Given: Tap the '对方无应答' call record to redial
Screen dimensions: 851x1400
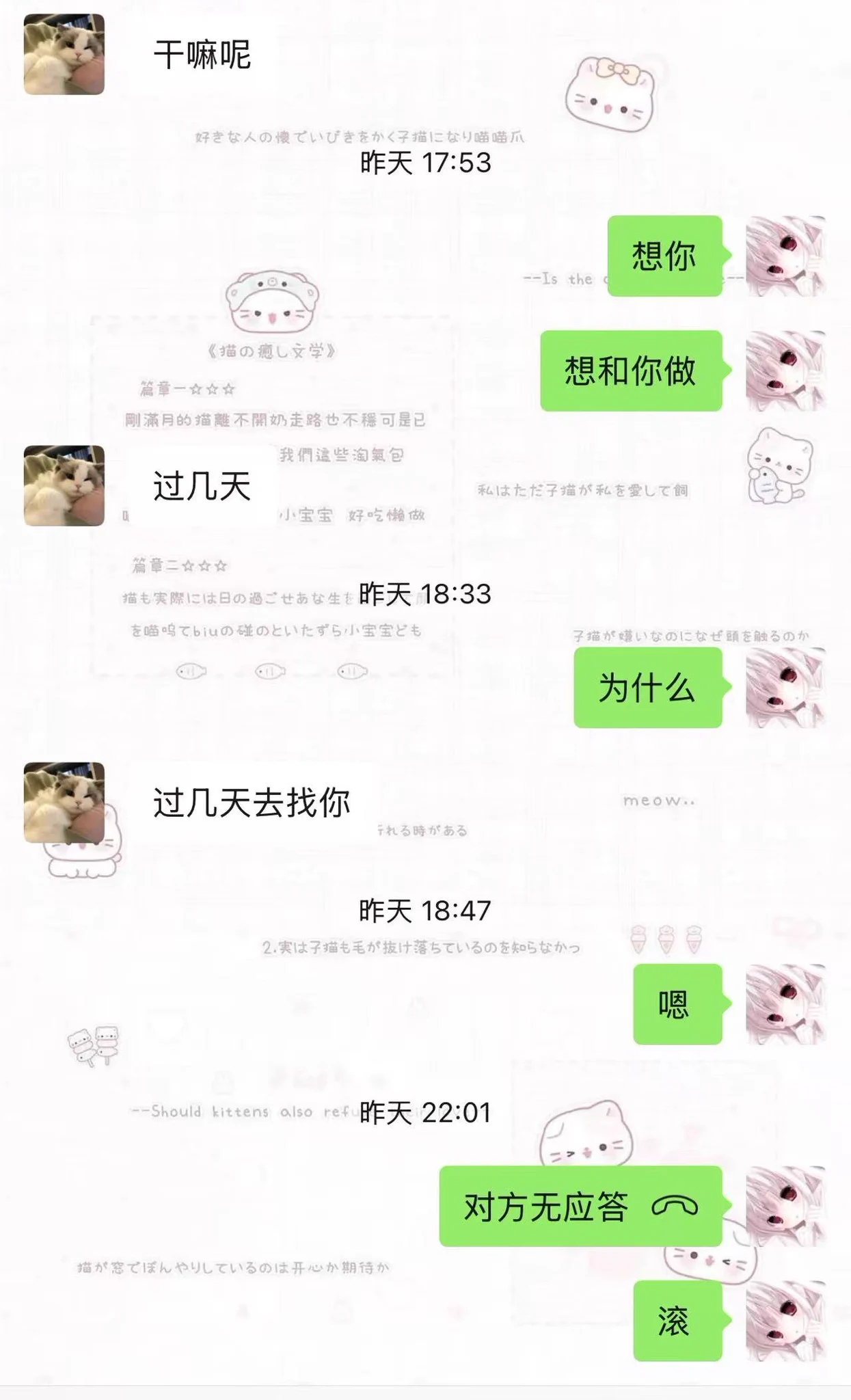Looking at the screenshot, I should [580, 1207].
